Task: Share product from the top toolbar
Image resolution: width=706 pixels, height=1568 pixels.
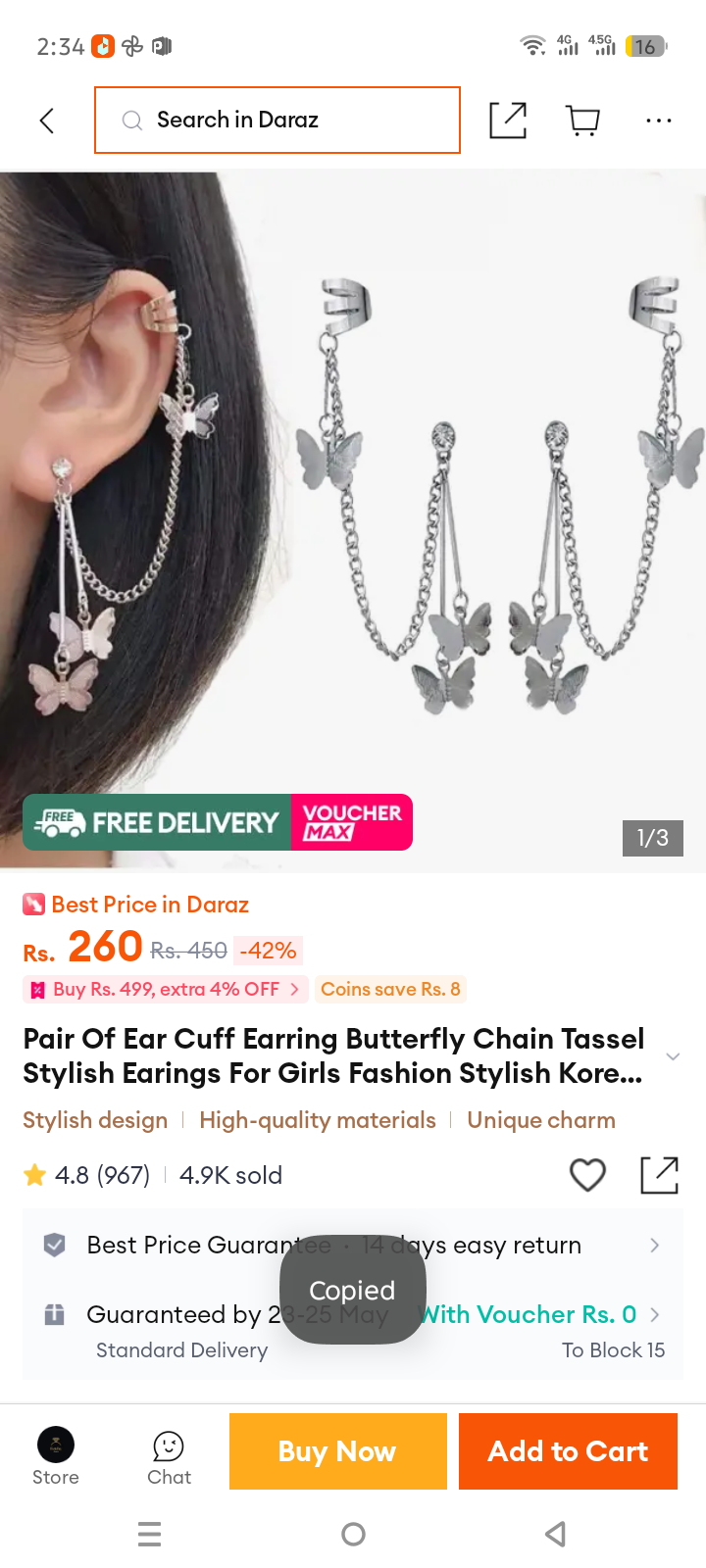Action: click(508, 120)
